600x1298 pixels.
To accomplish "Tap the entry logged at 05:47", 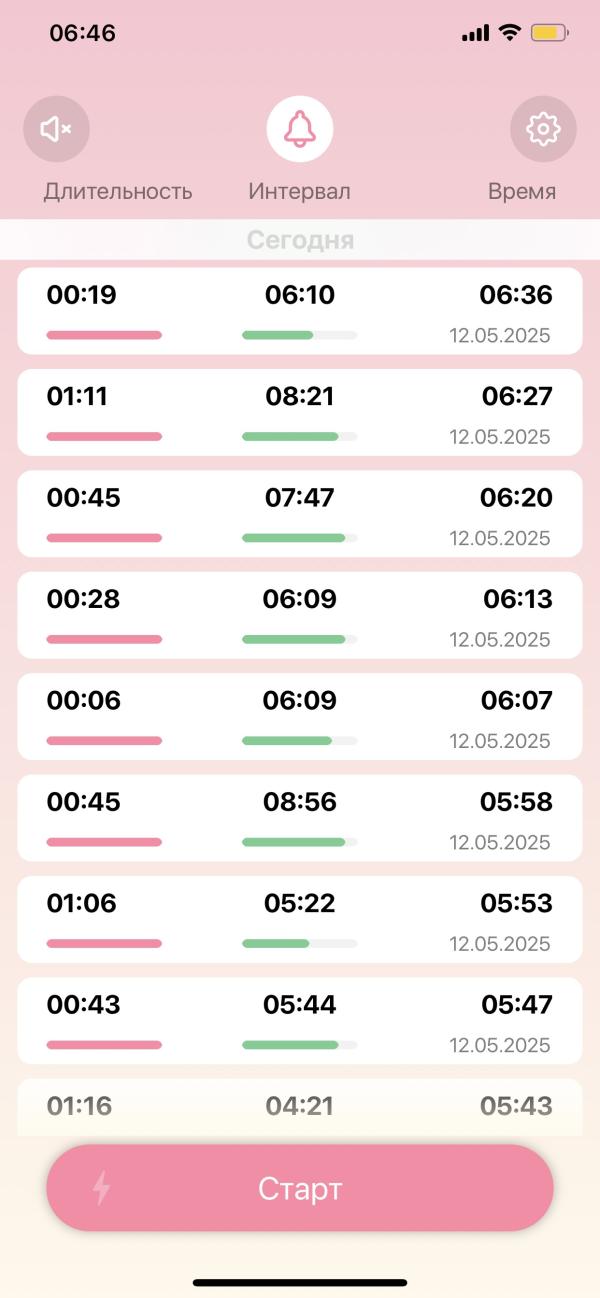I will click(300, 1020).
